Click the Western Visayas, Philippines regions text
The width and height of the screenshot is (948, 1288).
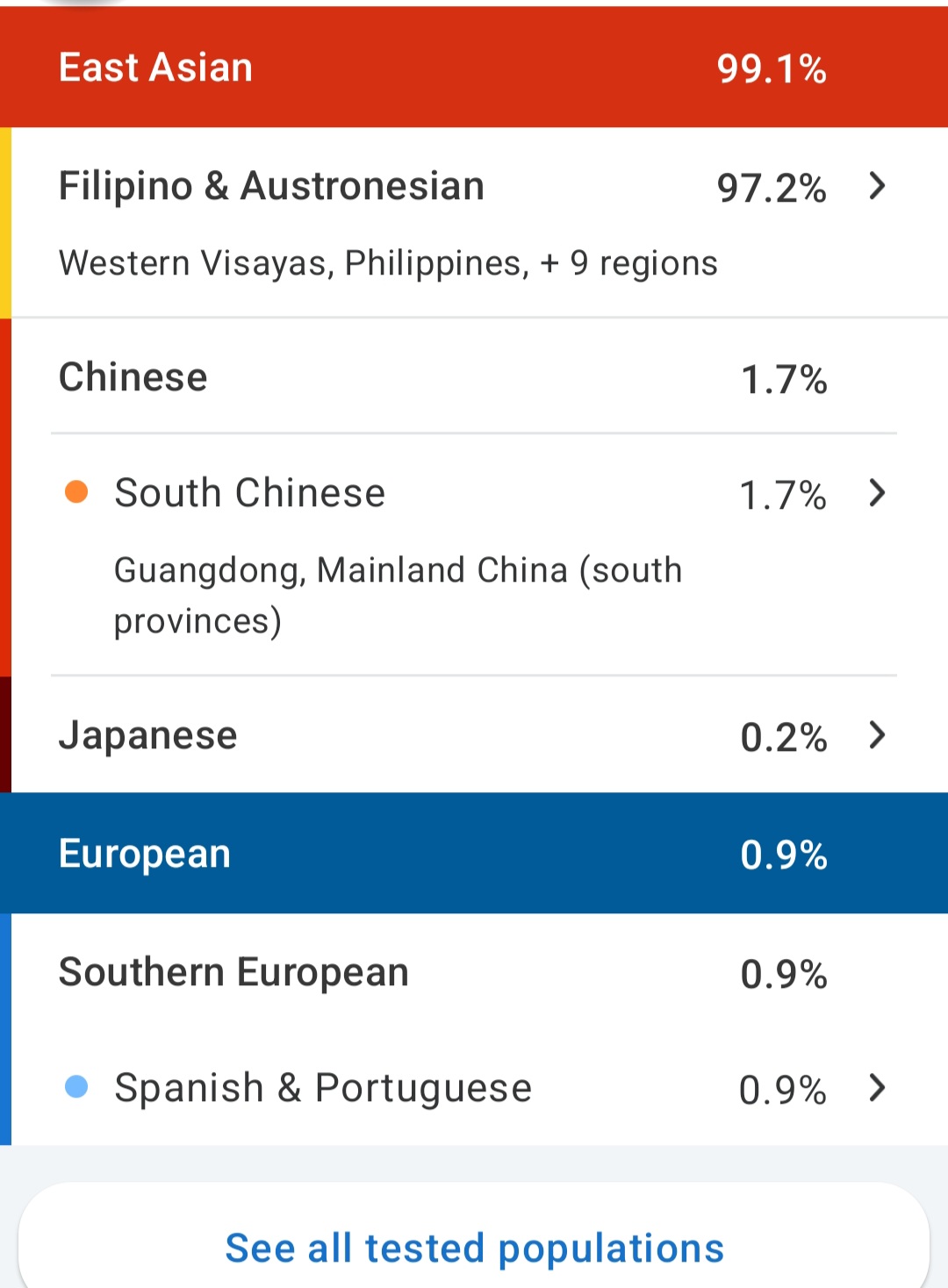coord(388,263)
